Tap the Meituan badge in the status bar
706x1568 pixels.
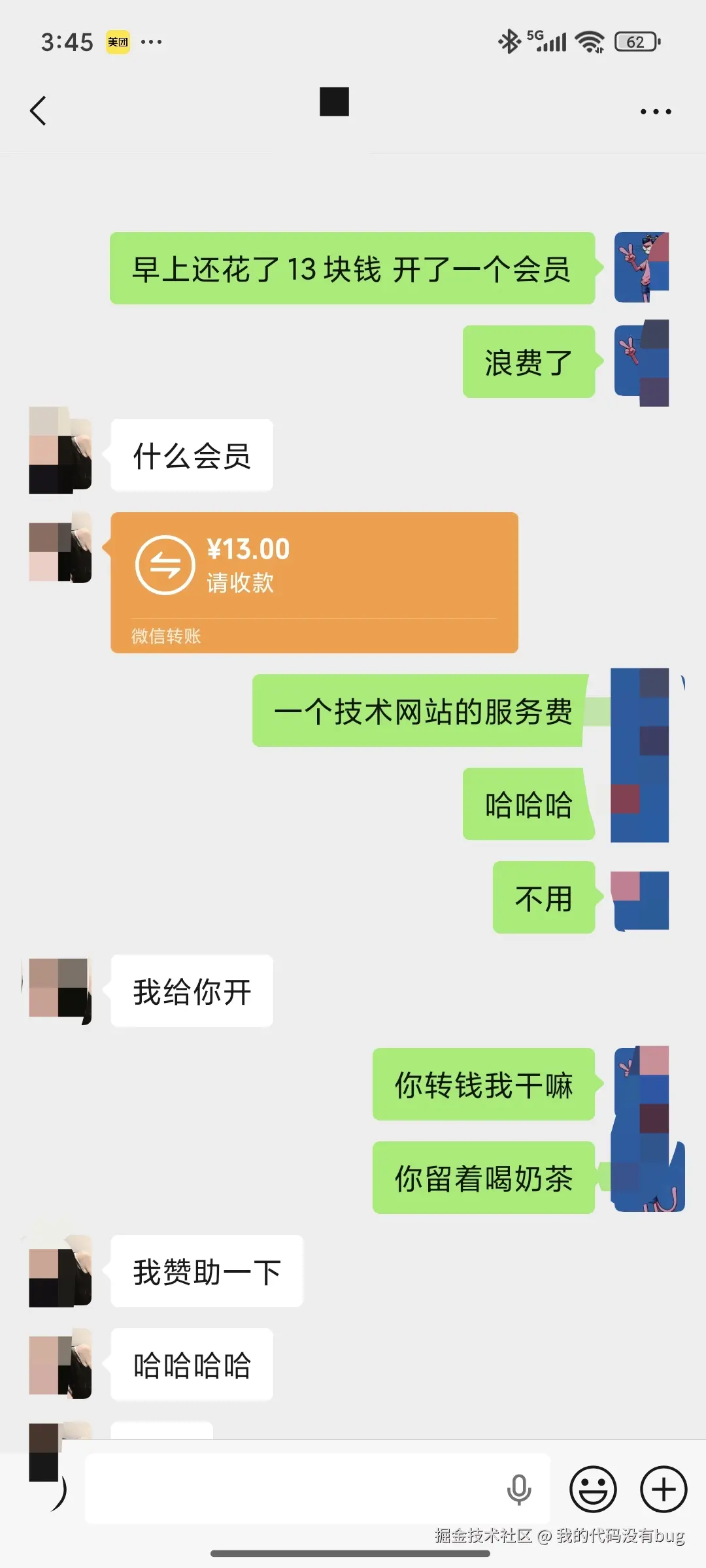pyautogui.click(x=118, y=41)
